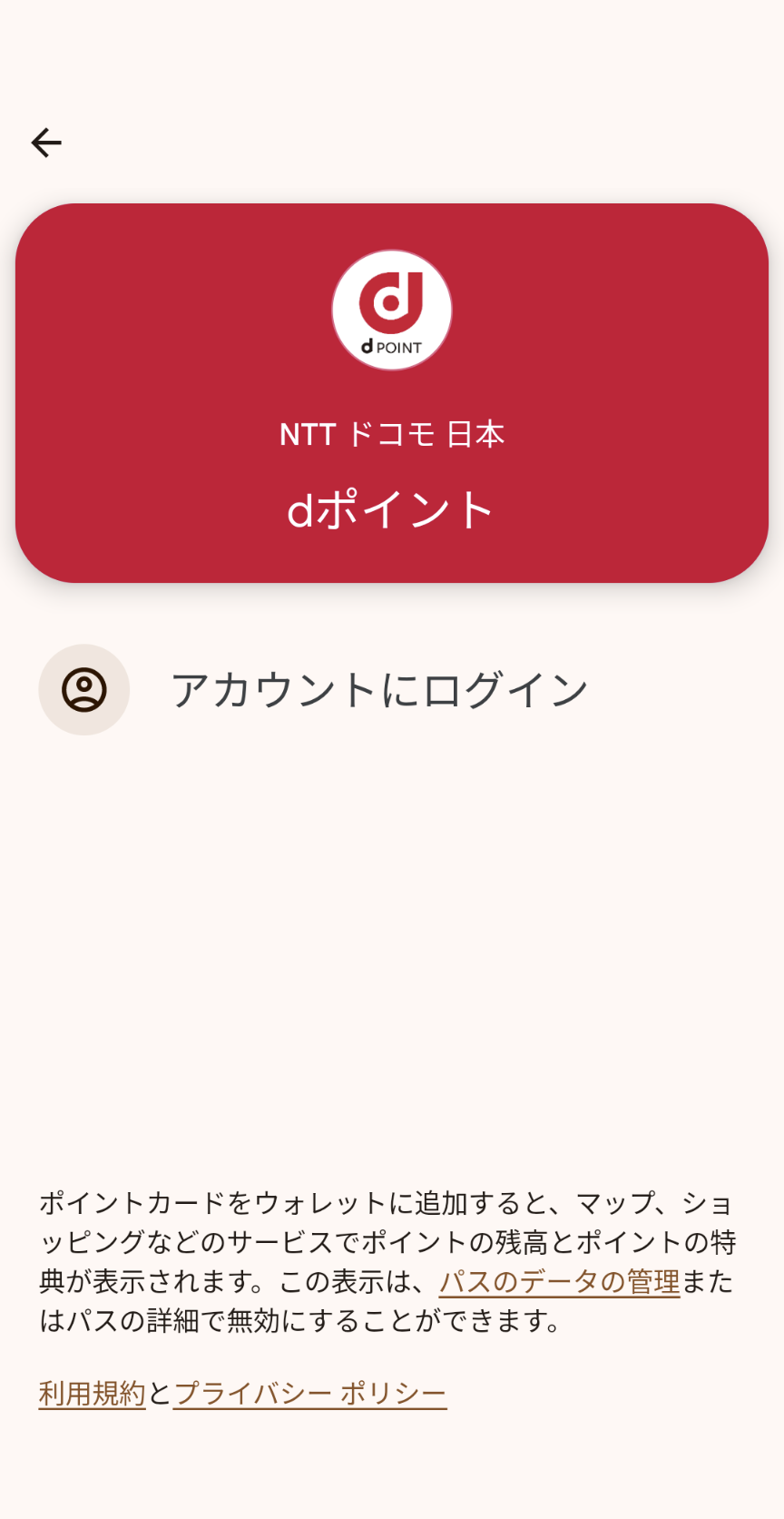Click the avatar icon in the beige circle

point(83,689)
